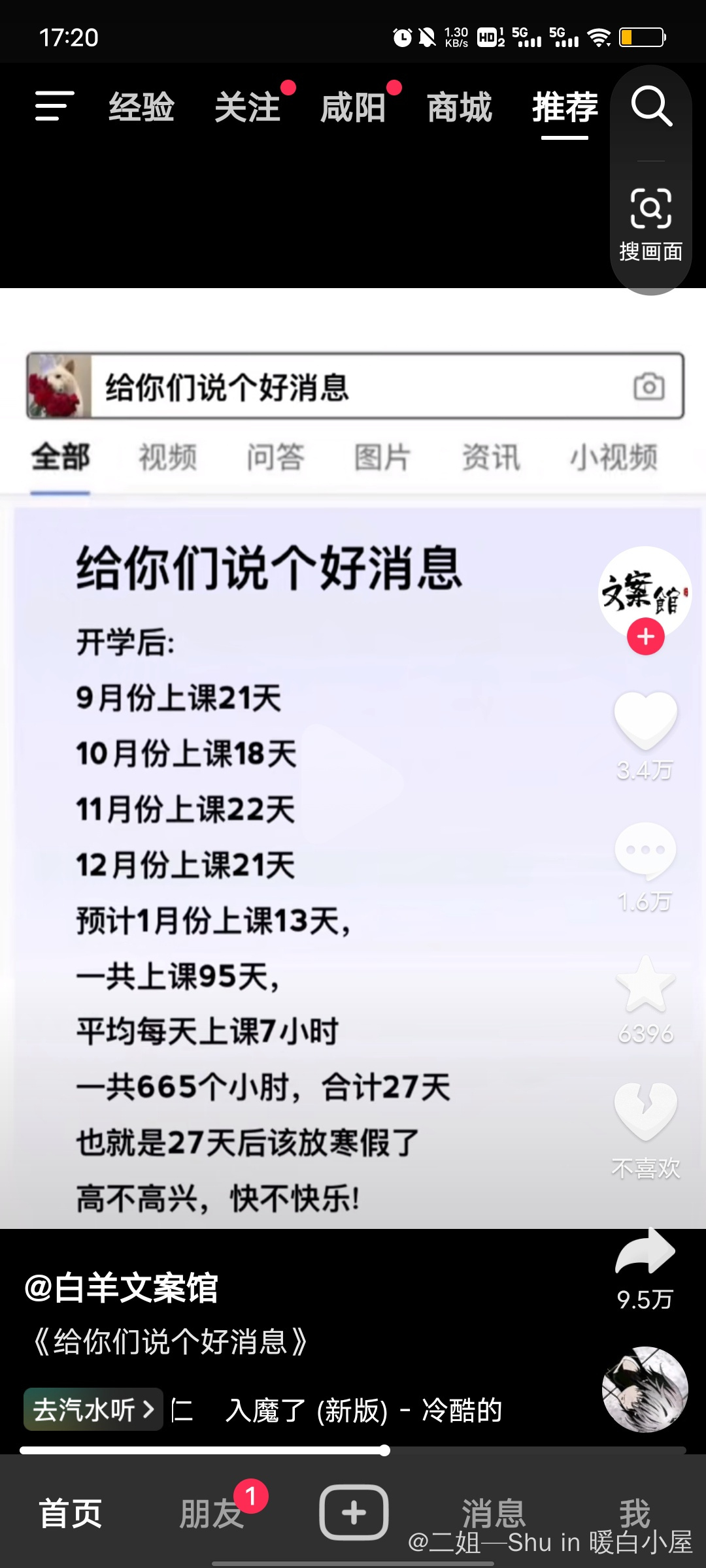Open the rotating music disc
Image resolution: width=706 pixels, height=1568 pixels.
[645, 1390]
